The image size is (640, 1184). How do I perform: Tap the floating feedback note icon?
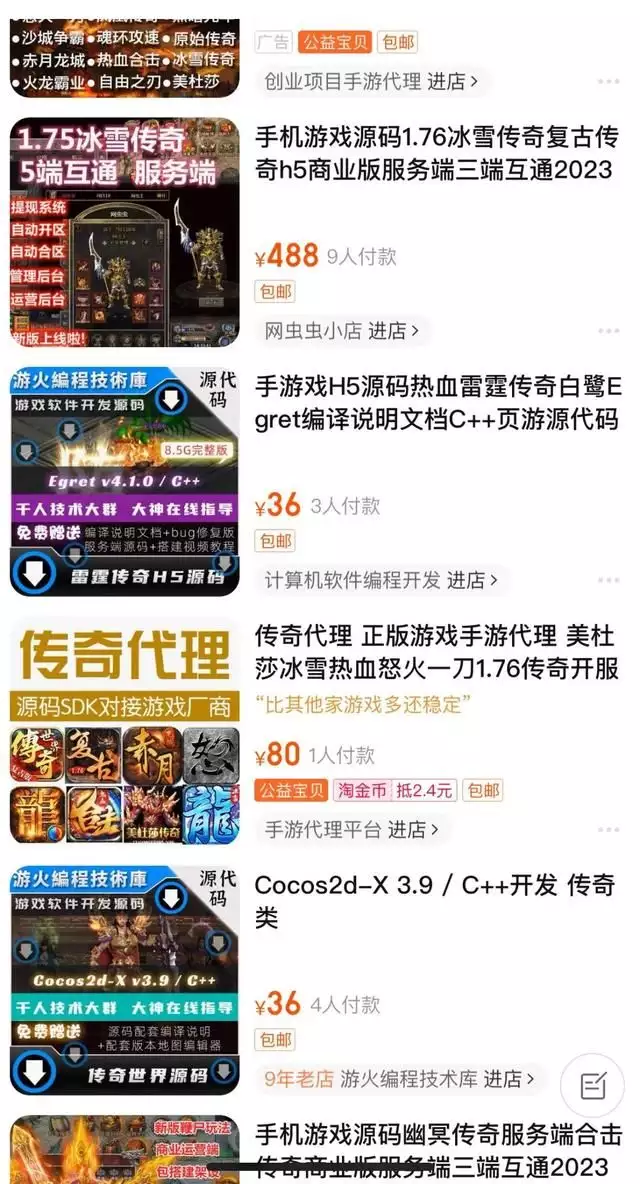click(x=592, y=1084)
